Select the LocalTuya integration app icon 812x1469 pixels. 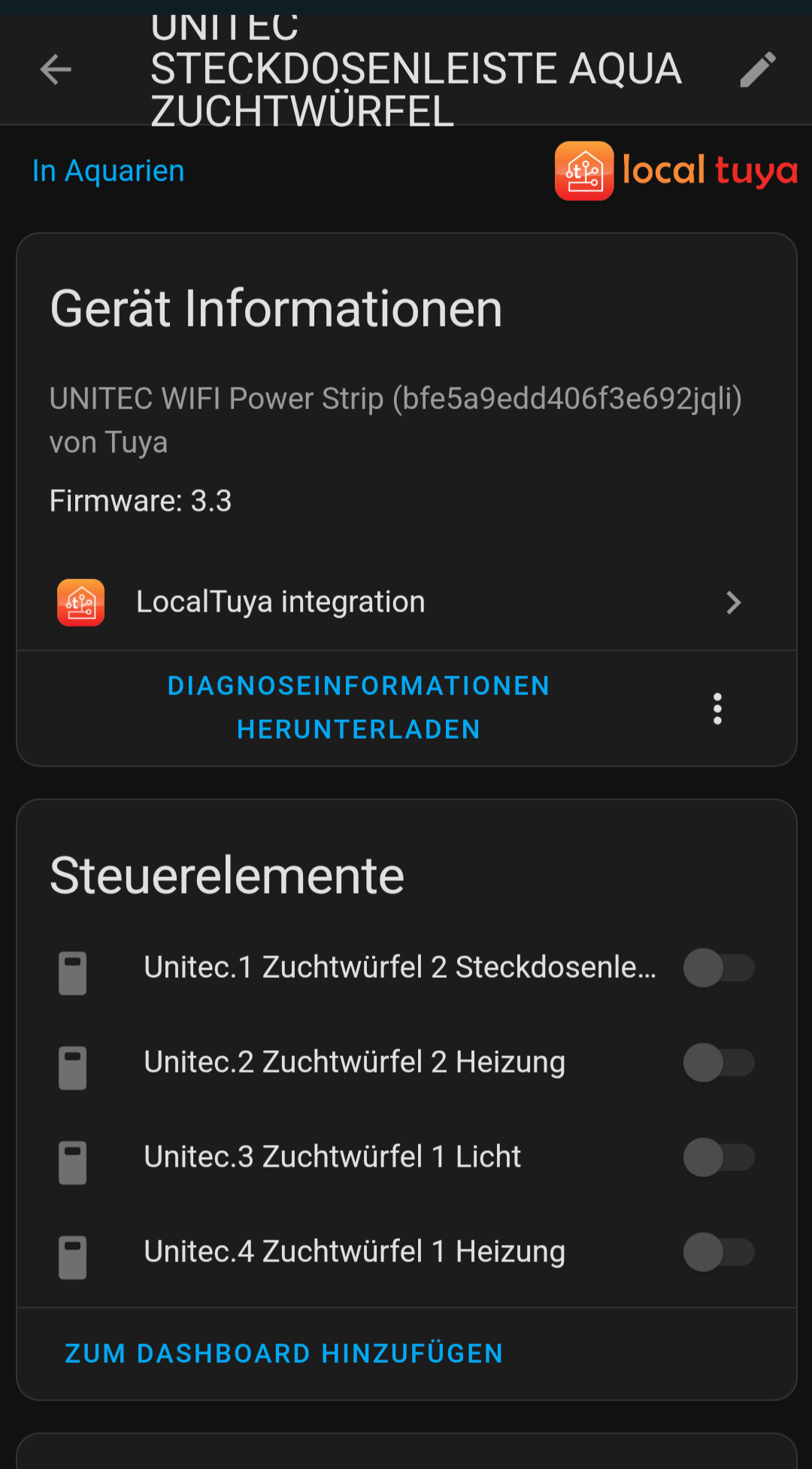(x=80, y=602)
